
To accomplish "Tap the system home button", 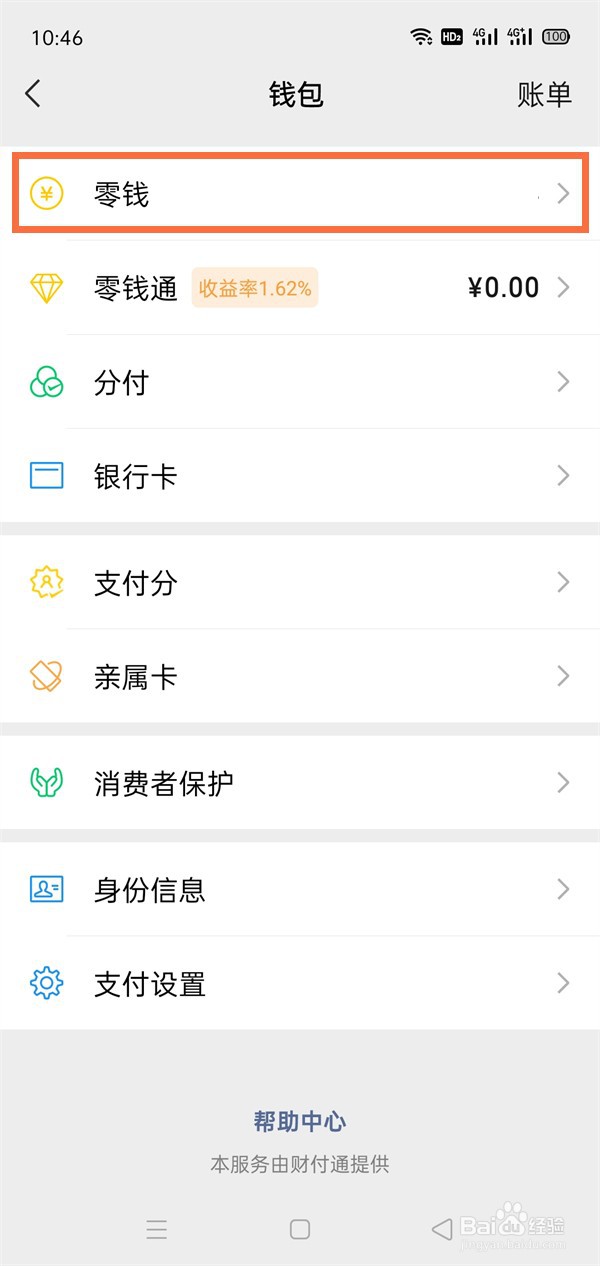I will coord(300,1229).
